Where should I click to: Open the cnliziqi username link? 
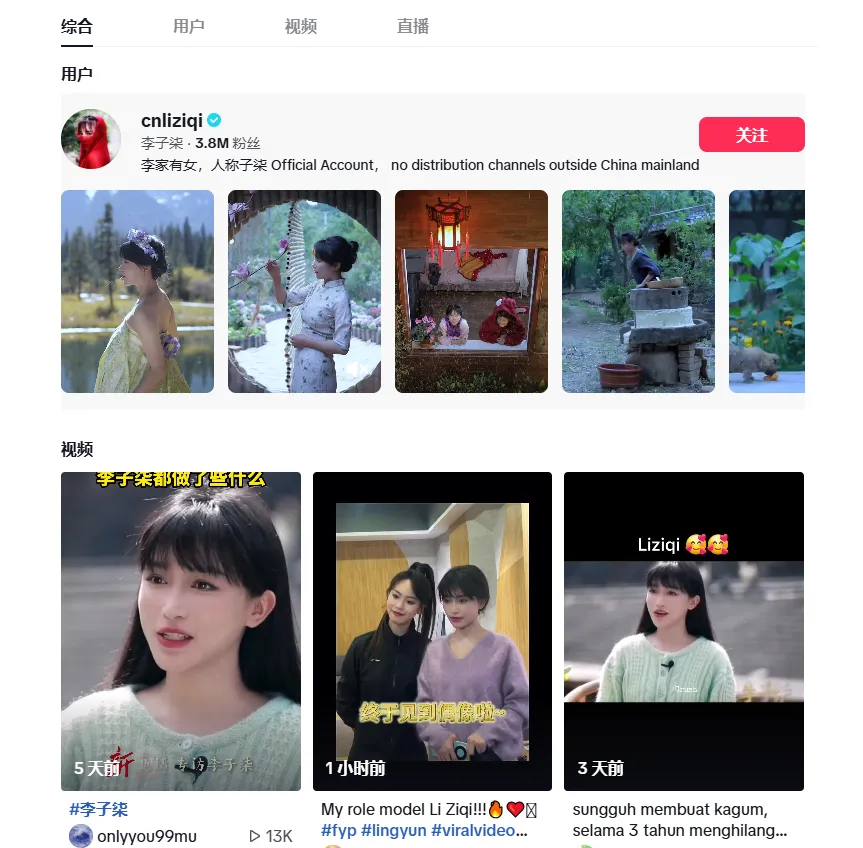(172, 121)
